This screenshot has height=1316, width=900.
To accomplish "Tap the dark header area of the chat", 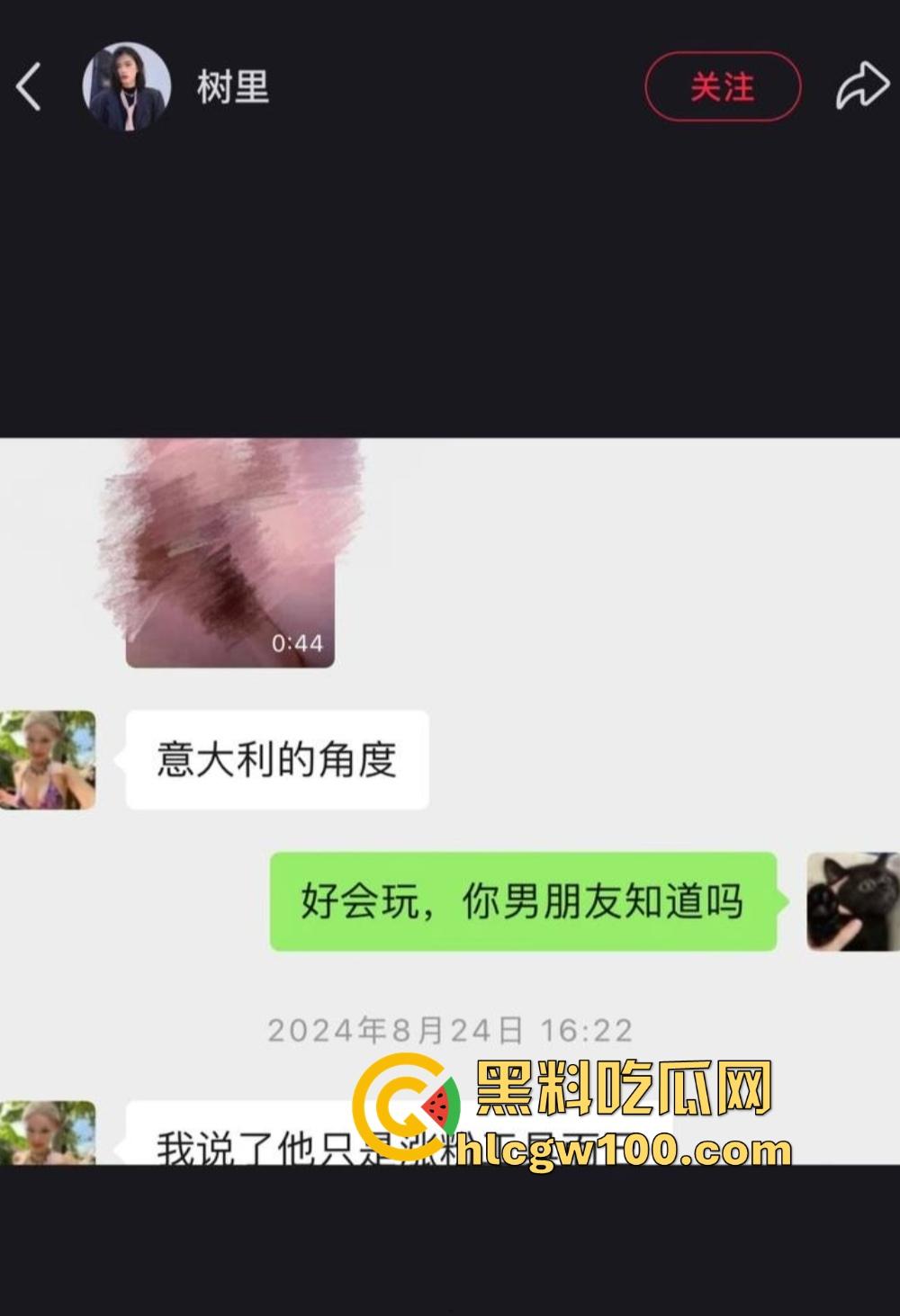I will pos(450,270).
